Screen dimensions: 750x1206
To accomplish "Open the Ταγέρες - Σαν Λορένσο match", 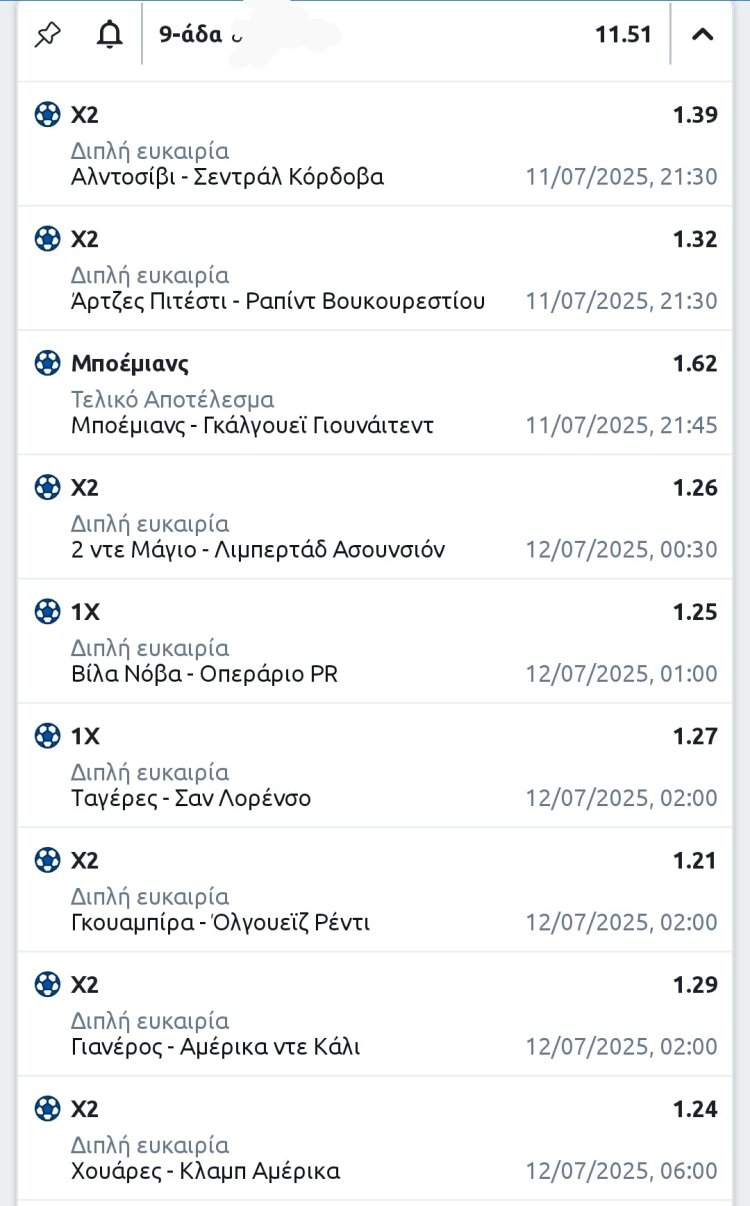I will tap(191, 798).
